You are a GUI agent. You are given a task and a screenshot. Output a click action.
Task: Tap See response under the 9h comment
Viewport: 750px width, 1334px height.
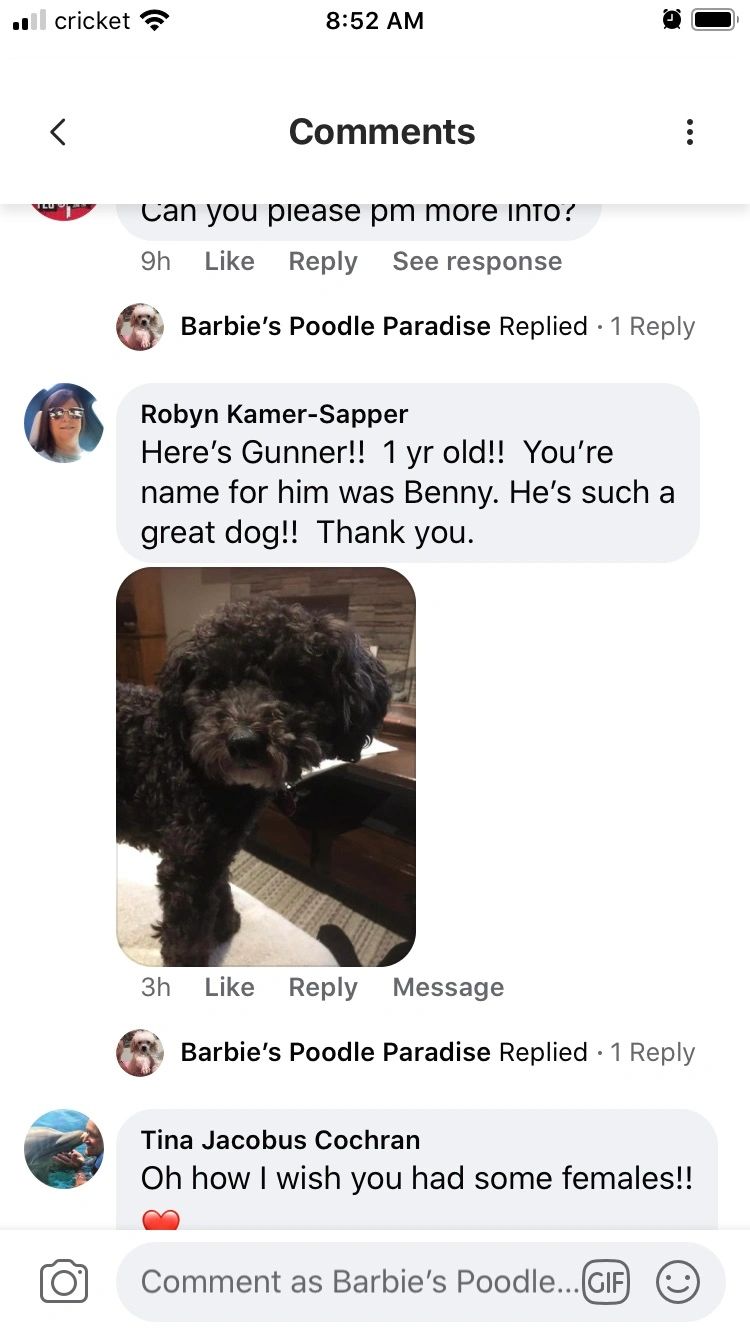click(x=477, y=261)
